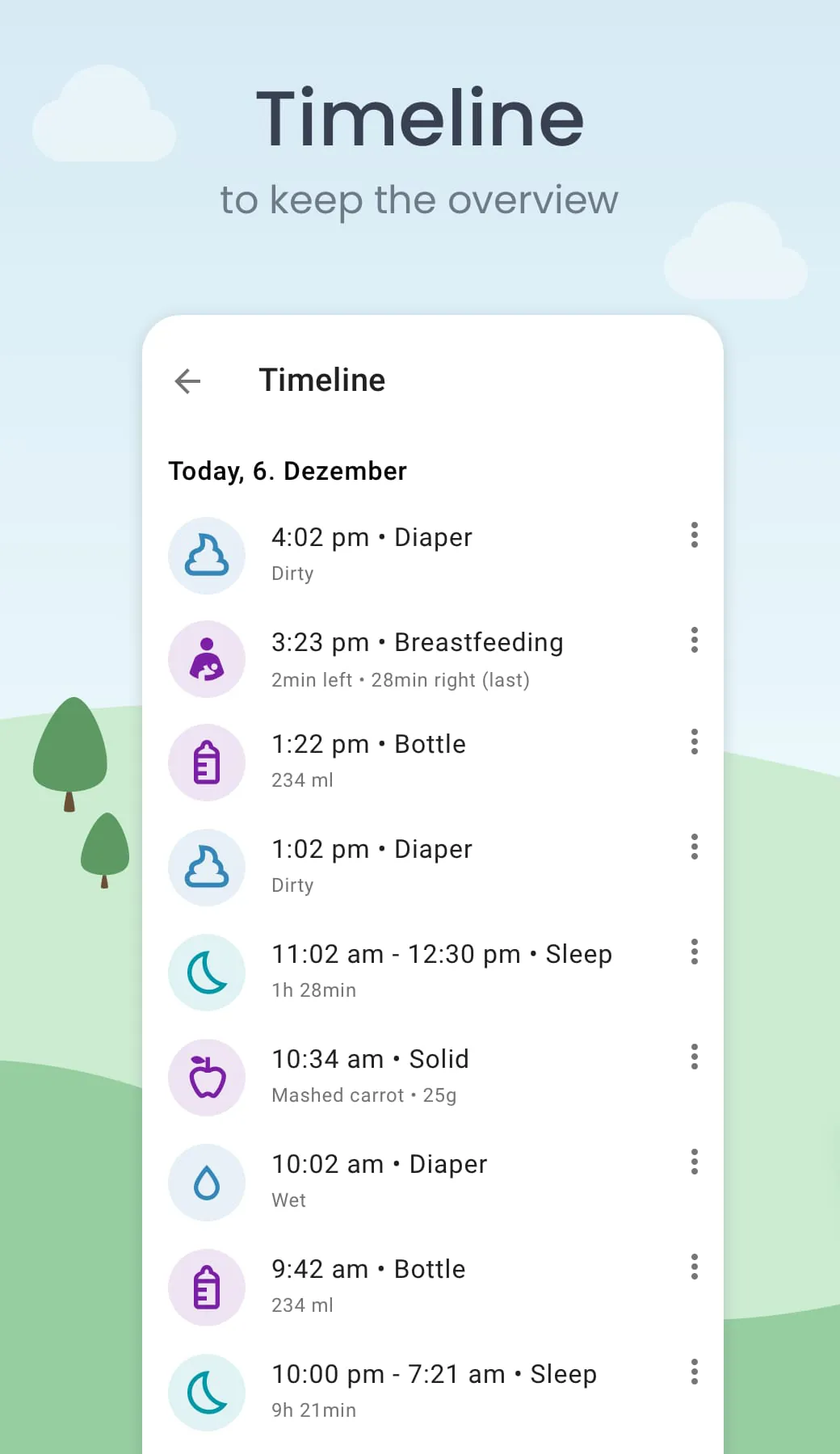This screenshot has height=1454, width=840.
Task: Select the dirty diaper icon for 4:02 pm entry
Action: [x=207, y=555]
